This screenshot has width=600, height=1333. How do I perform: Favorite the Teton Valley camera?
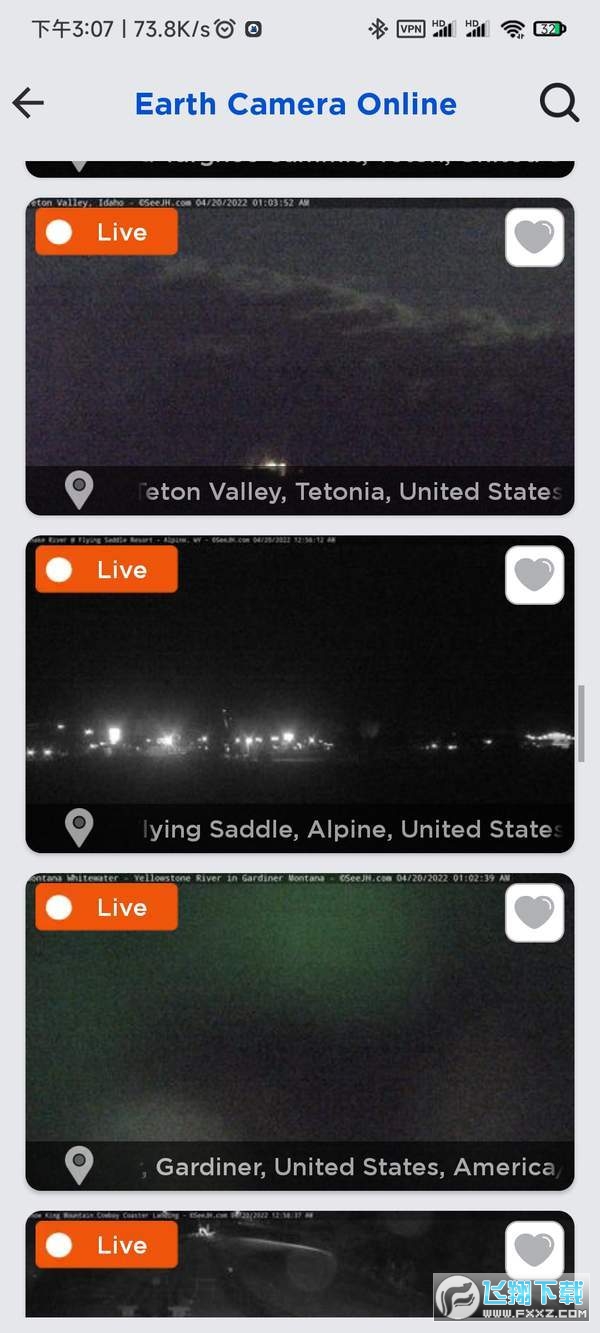click(534, 238)
